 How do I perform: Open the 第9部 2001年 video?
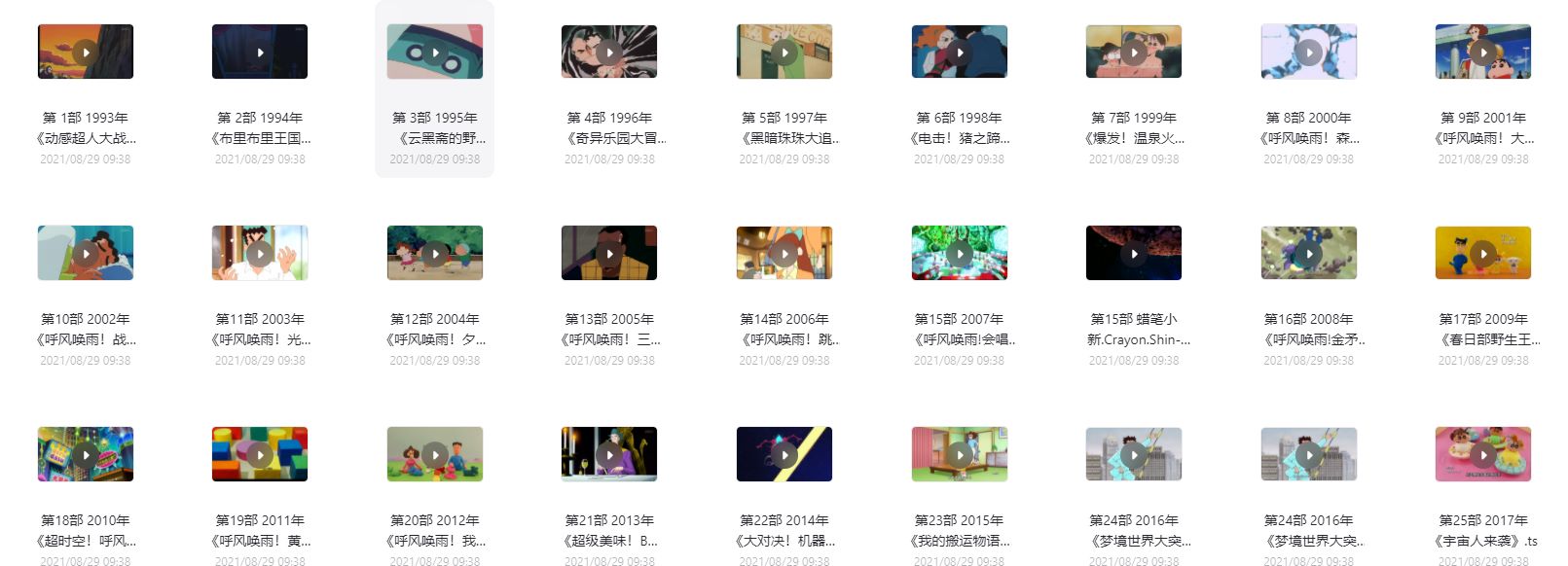coord(1483,52)
